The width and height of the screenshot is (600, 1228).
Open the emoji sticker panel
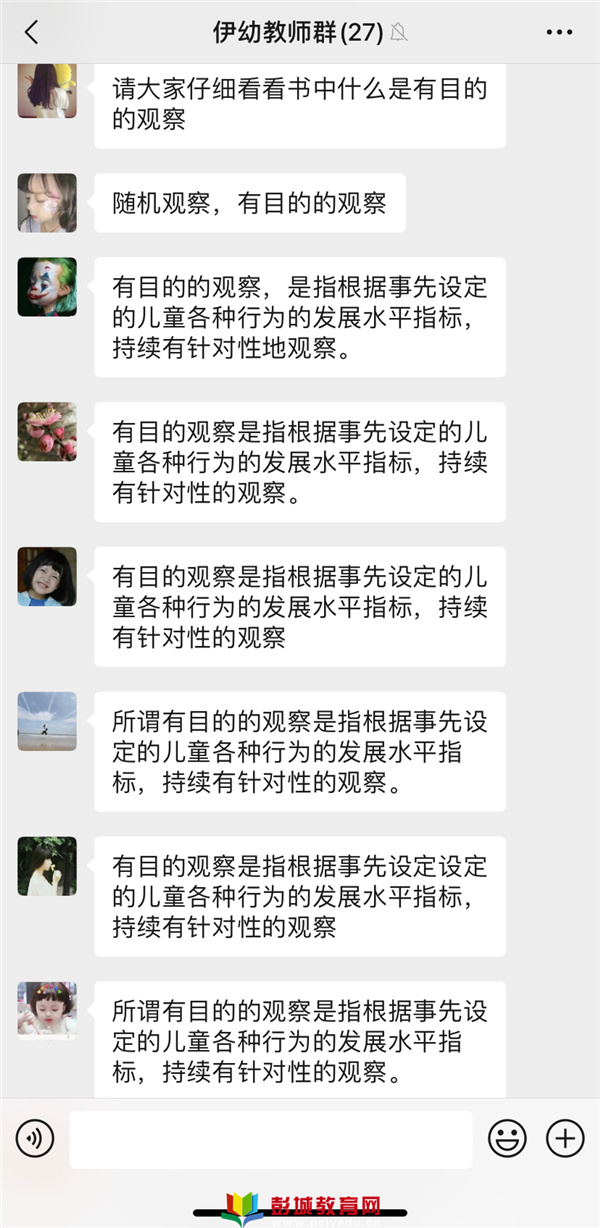507,1138
